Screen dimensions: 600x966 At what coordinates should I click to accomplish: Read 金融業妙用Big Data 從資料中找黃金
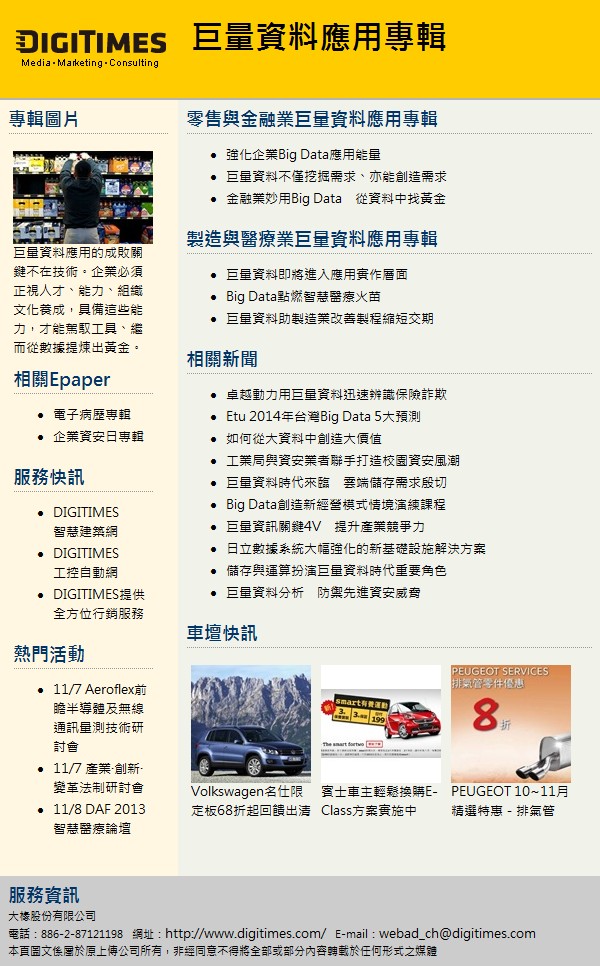pyautogui.click(x=335, y=199)
